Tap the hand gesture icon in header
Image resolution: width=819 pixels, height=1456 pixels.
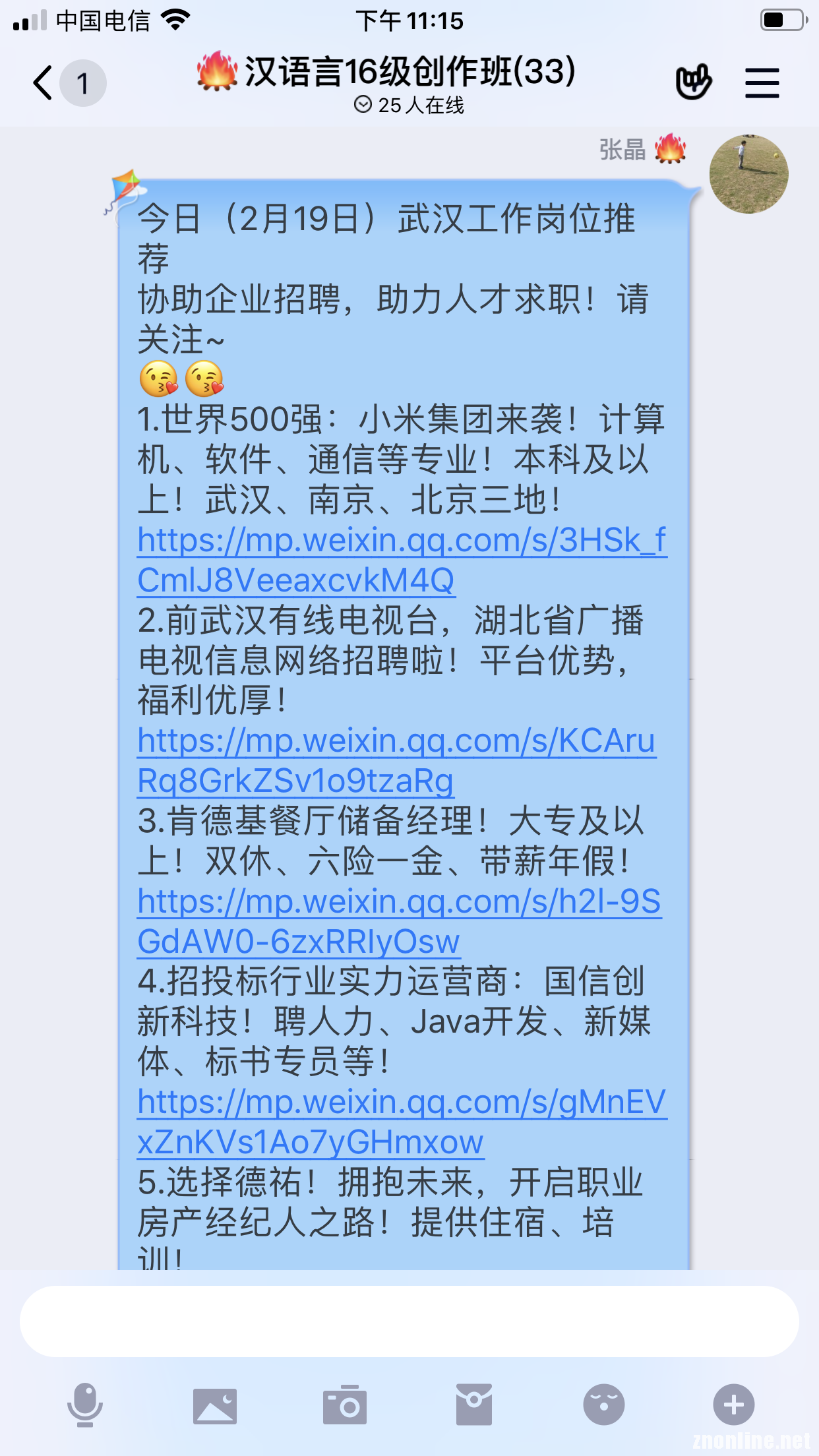coord(694,82)
